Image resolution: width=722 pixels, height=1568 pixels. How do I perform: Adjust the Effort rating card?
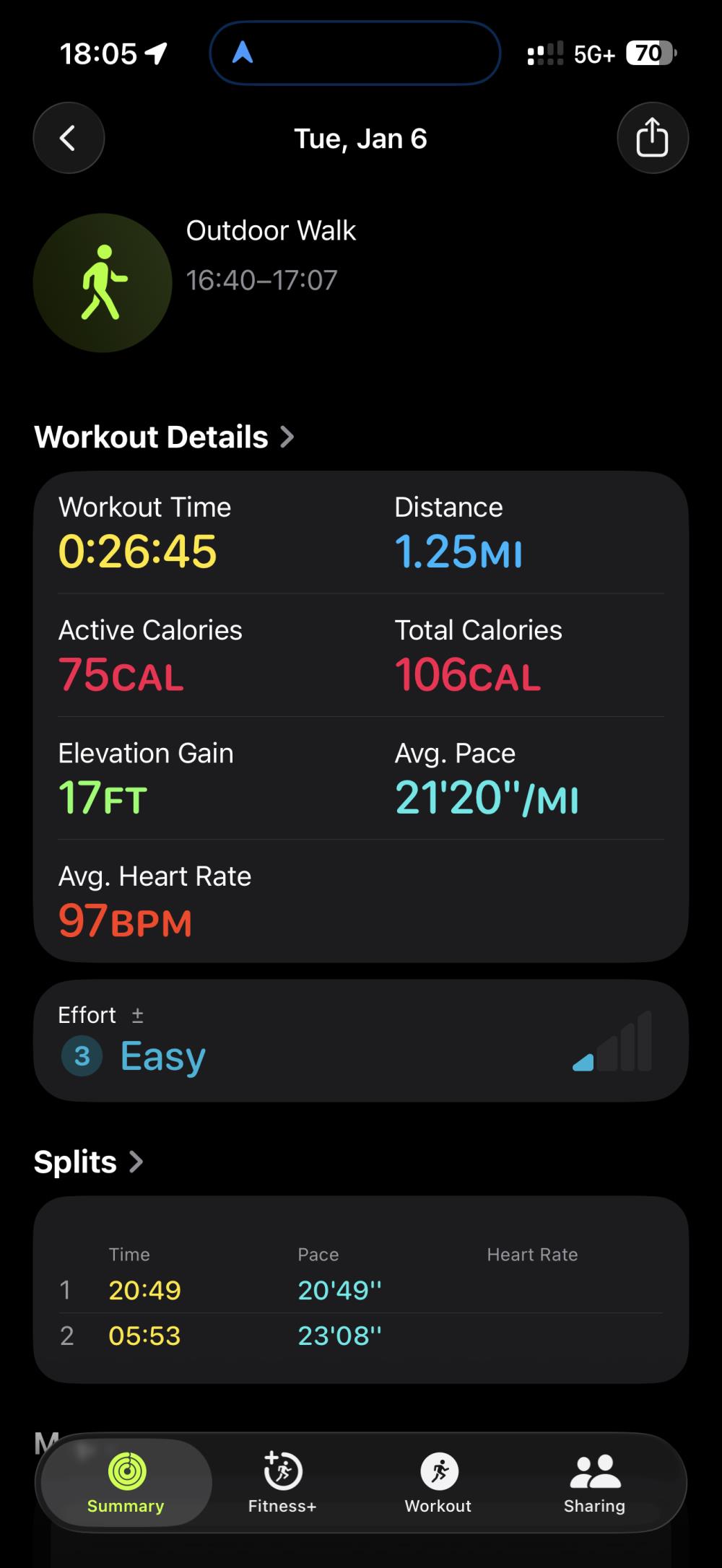click(x=360, y=1040)
